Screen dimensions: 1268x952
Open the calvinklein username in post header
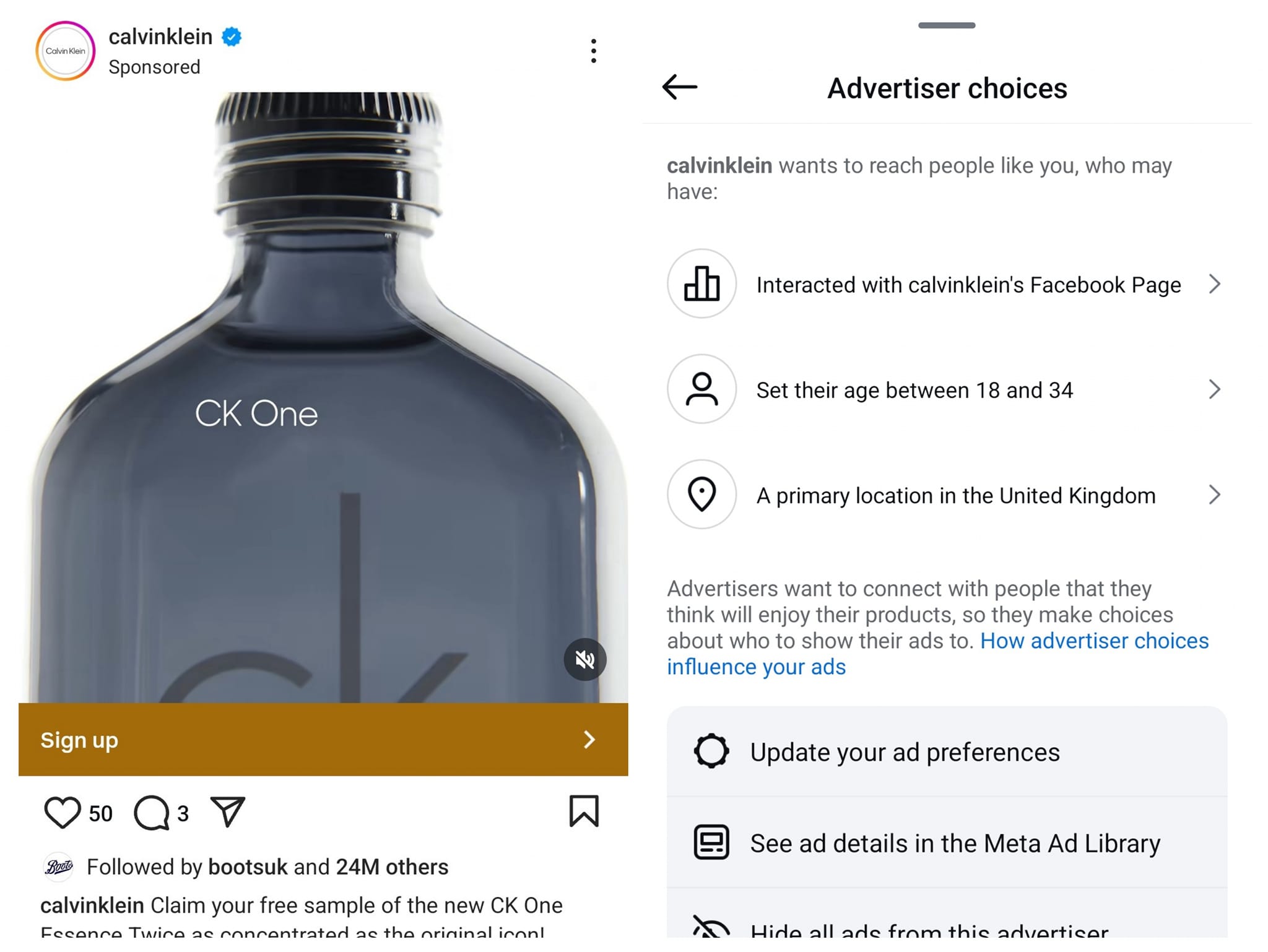point(160,37)
